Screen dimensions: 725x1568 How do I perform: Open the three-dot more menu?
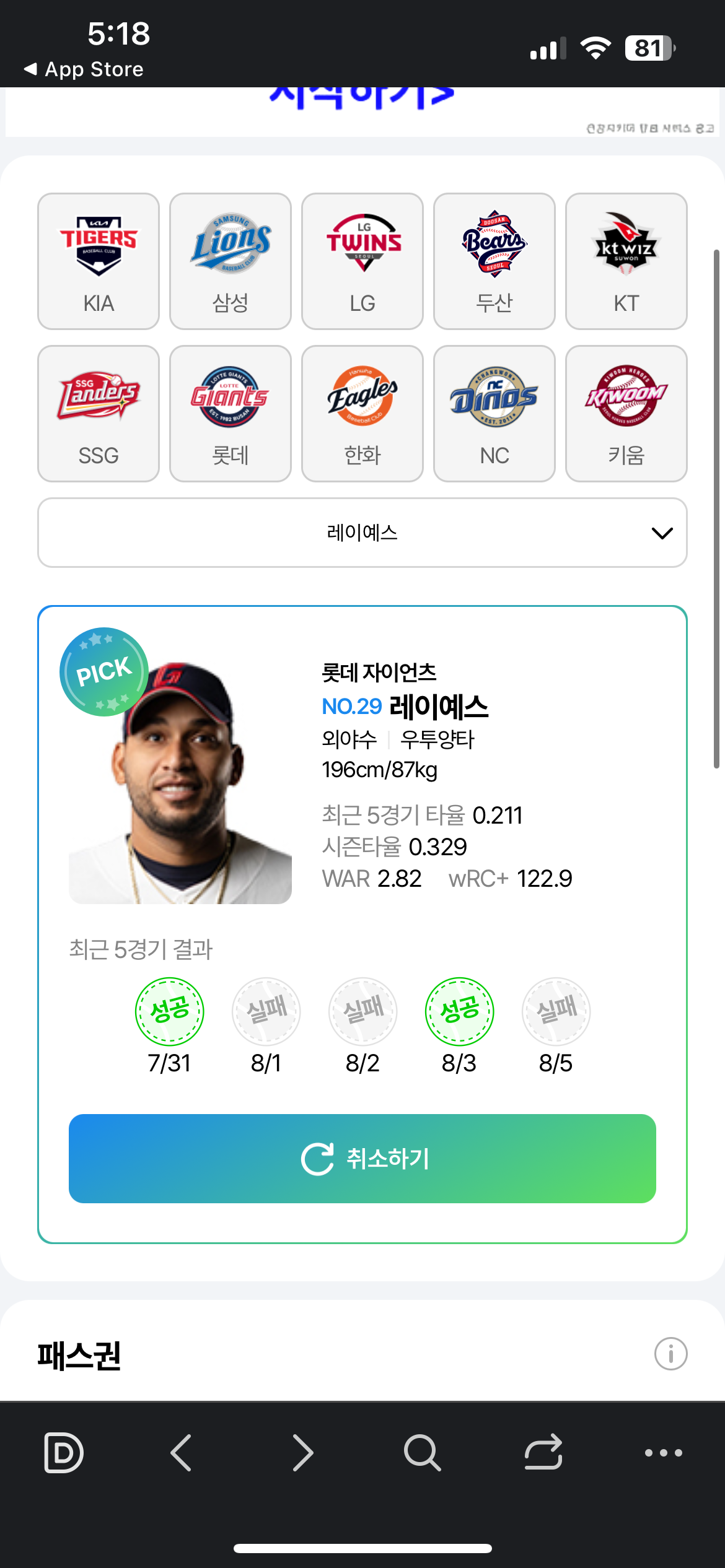pos(663,1452)
